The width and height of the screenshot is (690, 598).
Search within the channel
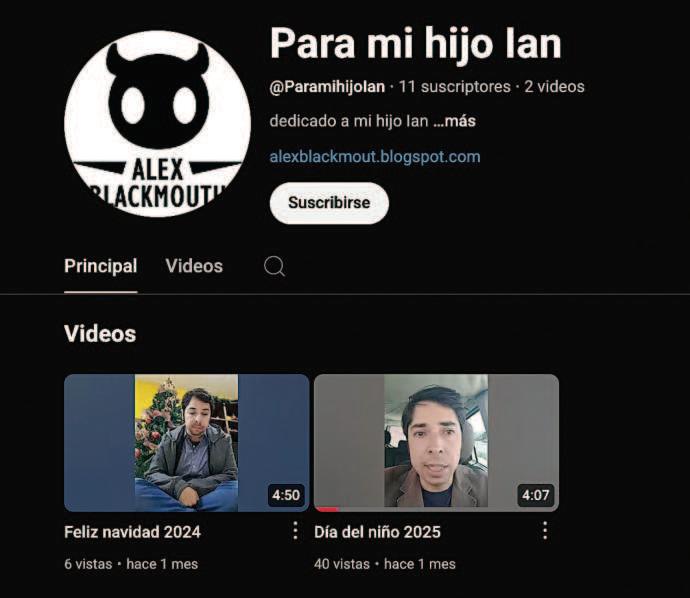[274, 266]
